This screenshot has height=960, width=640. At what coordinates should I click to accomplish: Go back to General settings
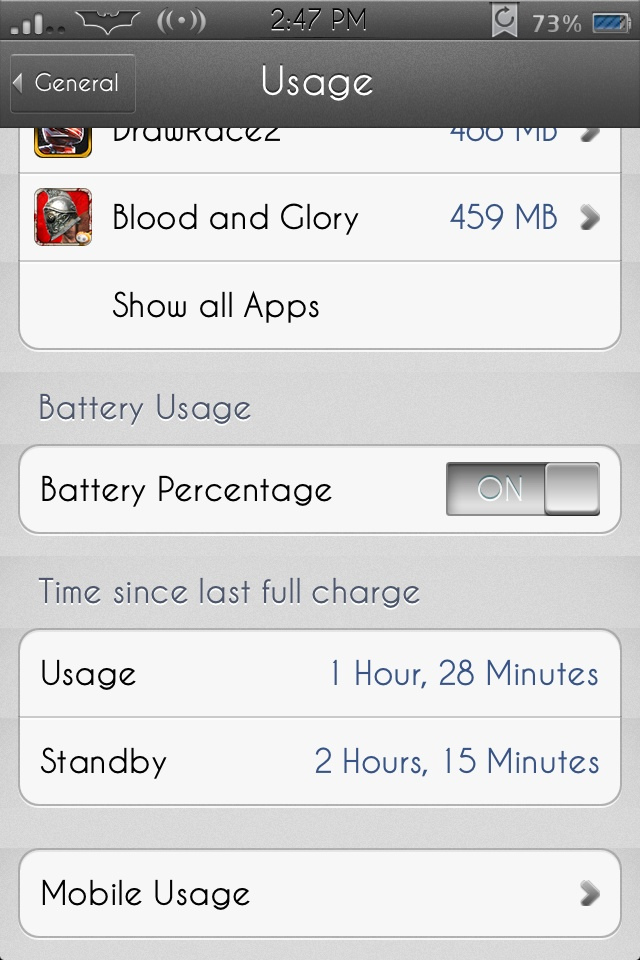tap(72, 83)
